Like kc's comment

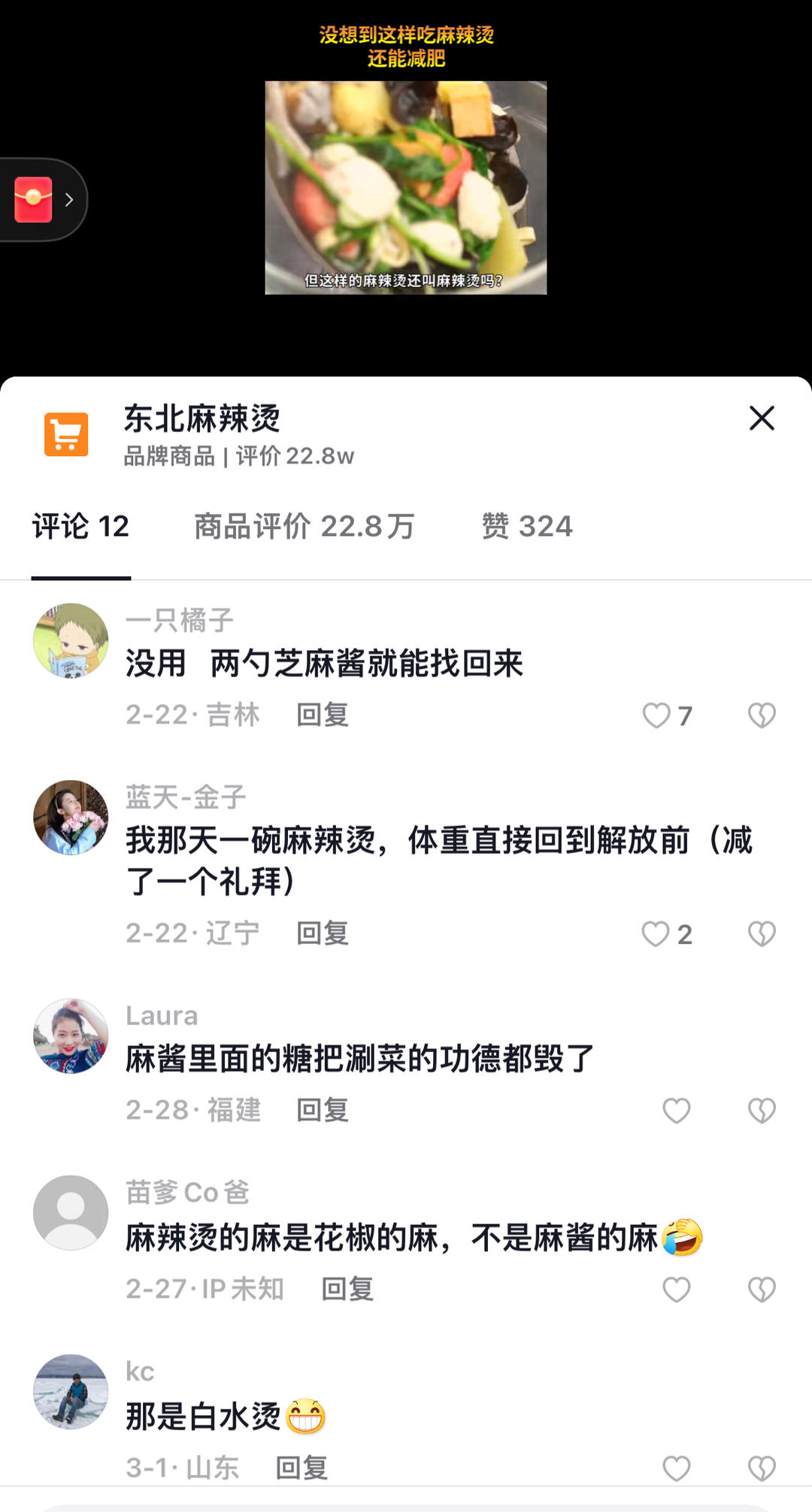676,1468
